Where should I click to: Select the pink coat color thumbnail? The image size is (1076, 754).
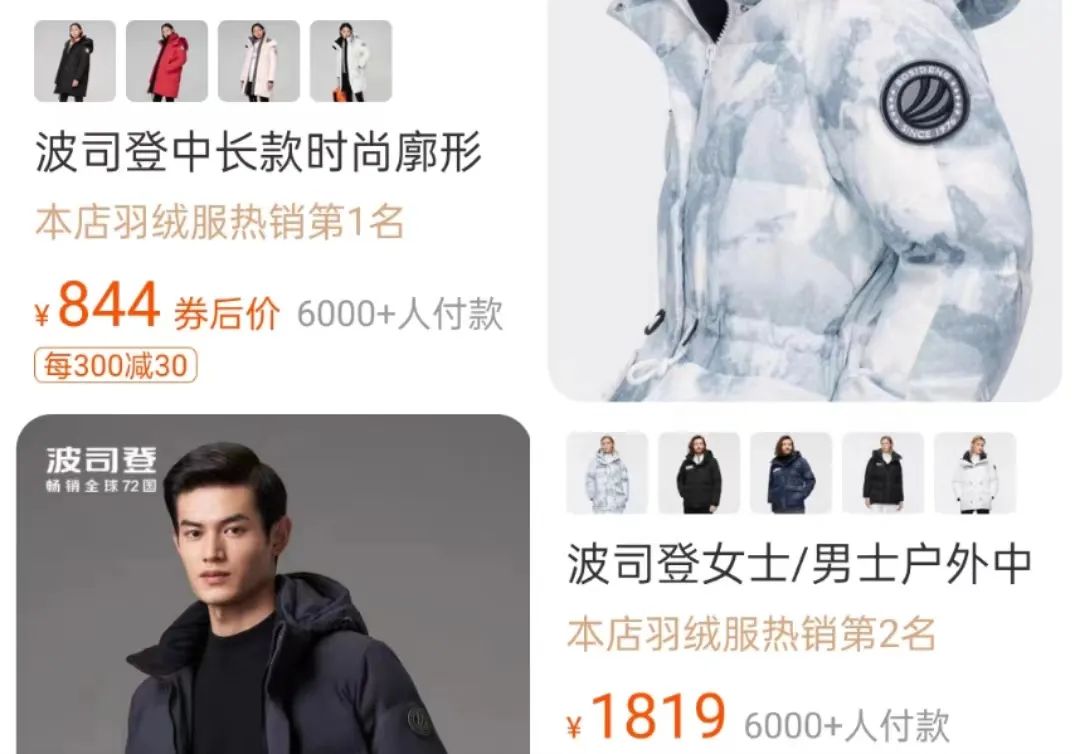coord(259,61)
